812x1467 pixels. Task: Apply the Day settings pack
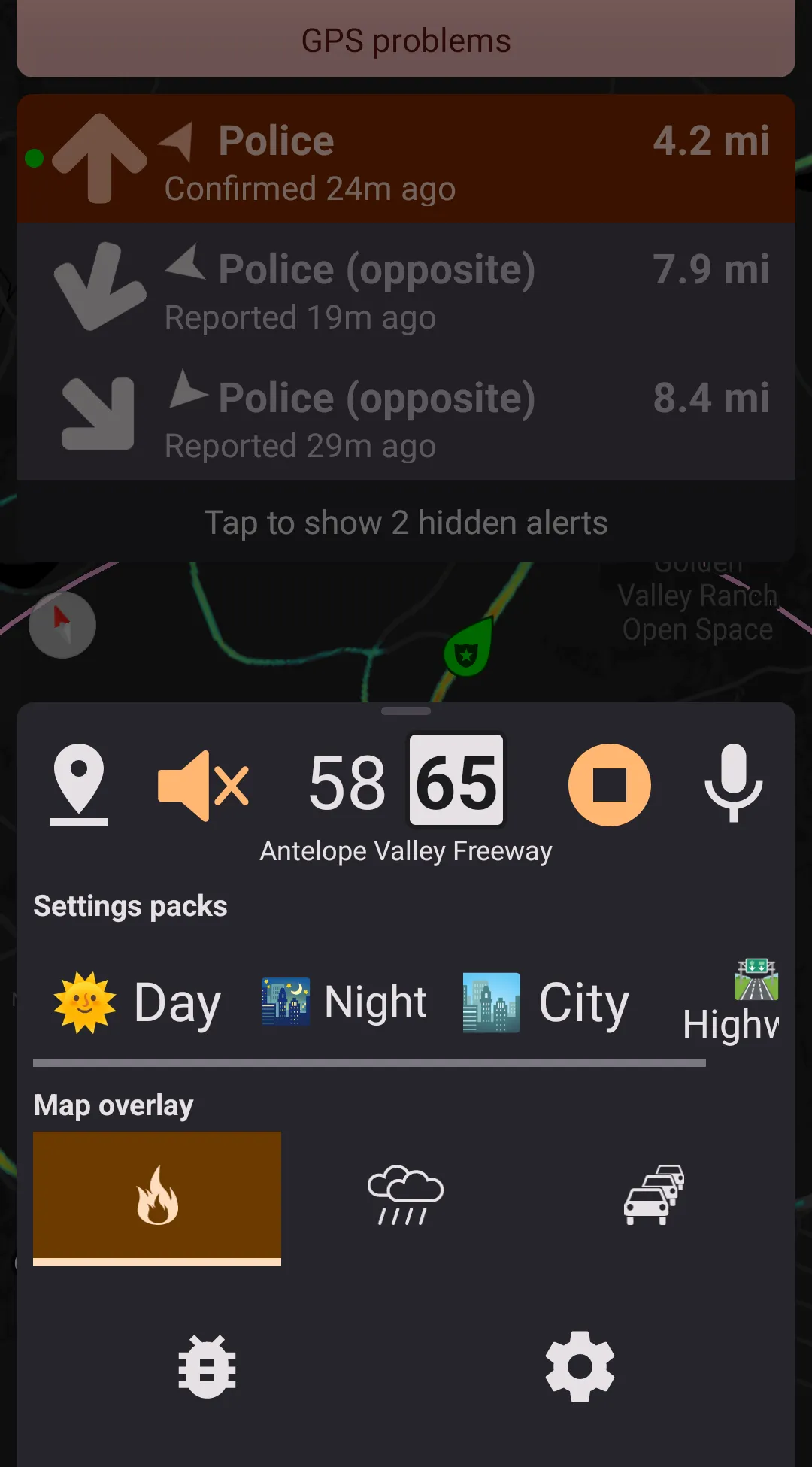[138, 1002]
